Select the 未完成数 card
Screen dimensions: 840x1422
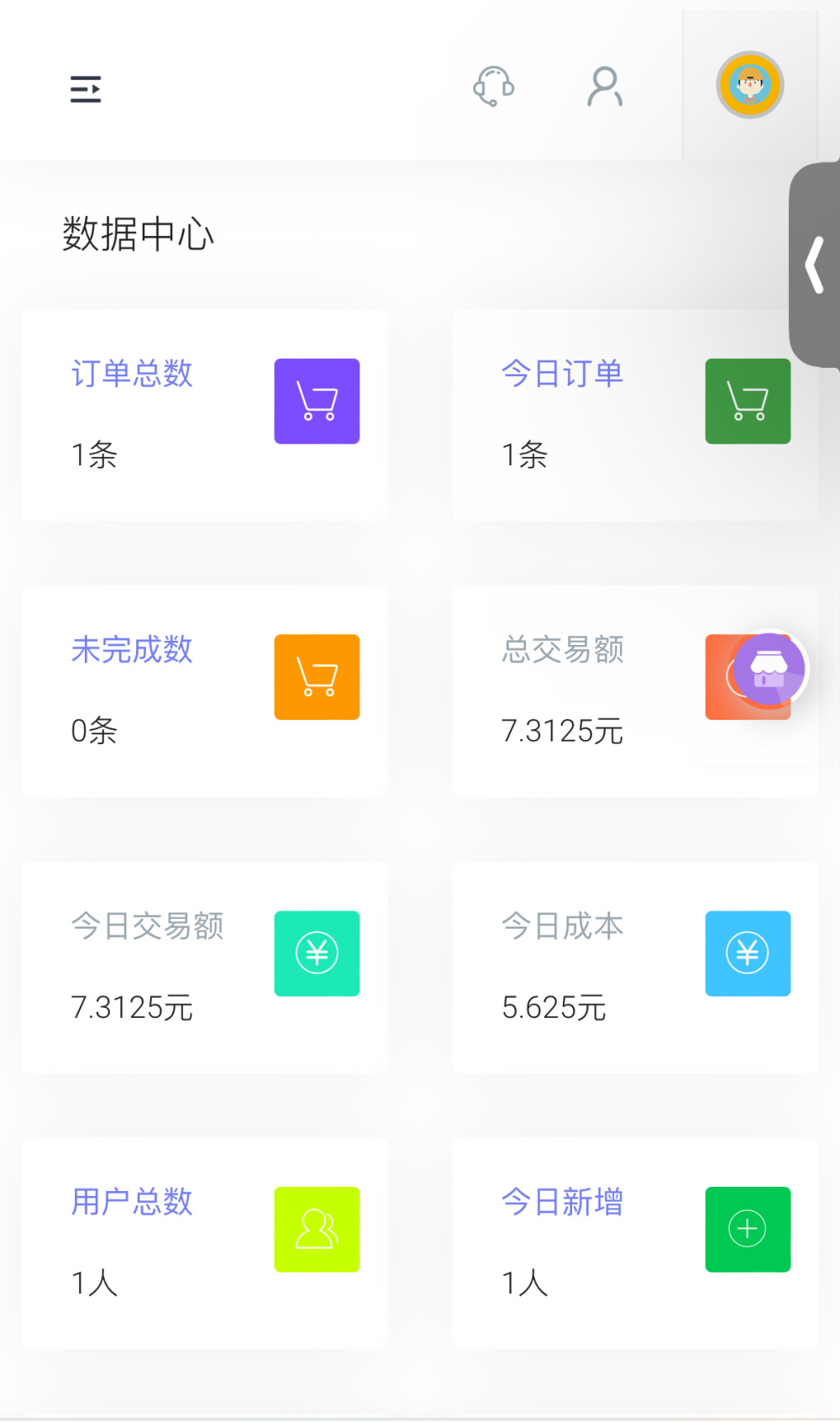[x=205, y=690]
